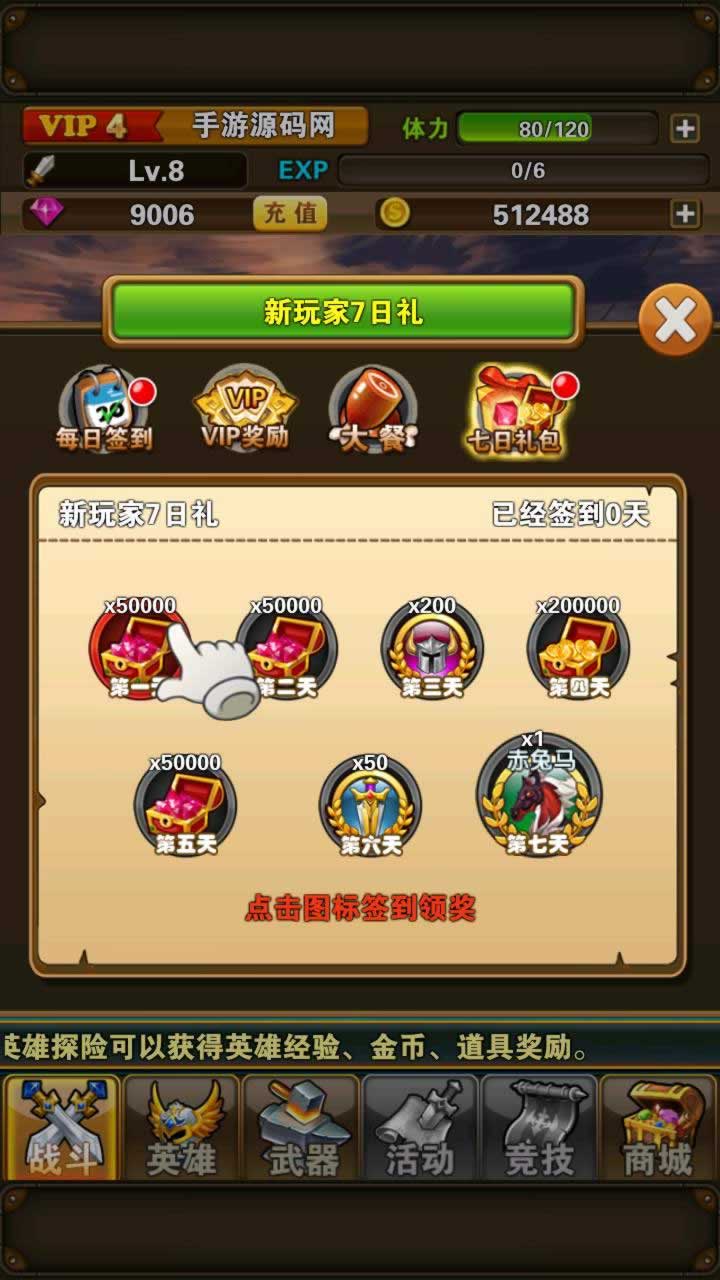Select the 第三天 x200 helmet reward
The width and height of the screenshot is (720, 1280).
(432, 648)
